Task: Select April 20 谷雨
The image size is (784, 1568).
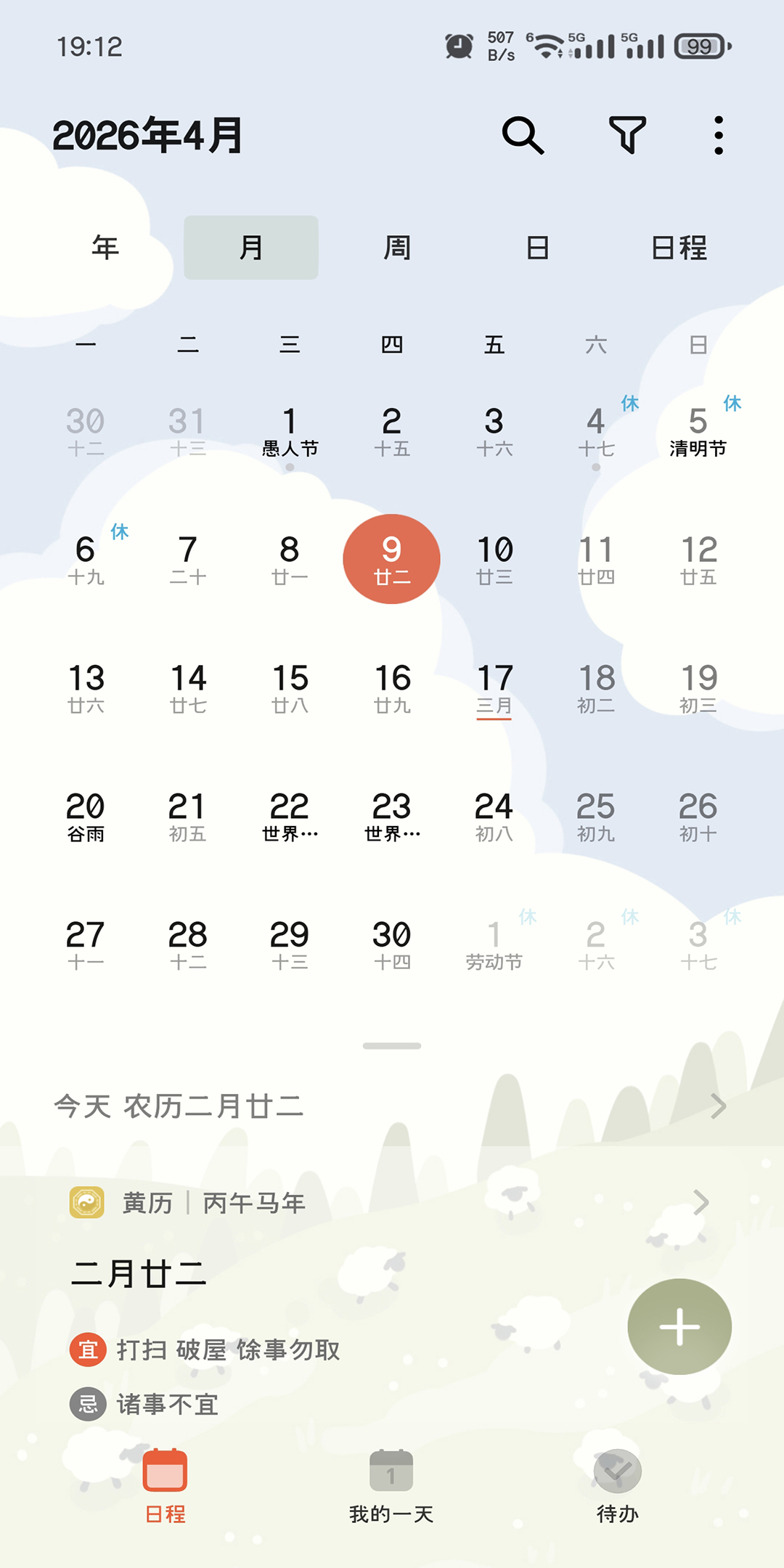Action: (x=86, y=817)
